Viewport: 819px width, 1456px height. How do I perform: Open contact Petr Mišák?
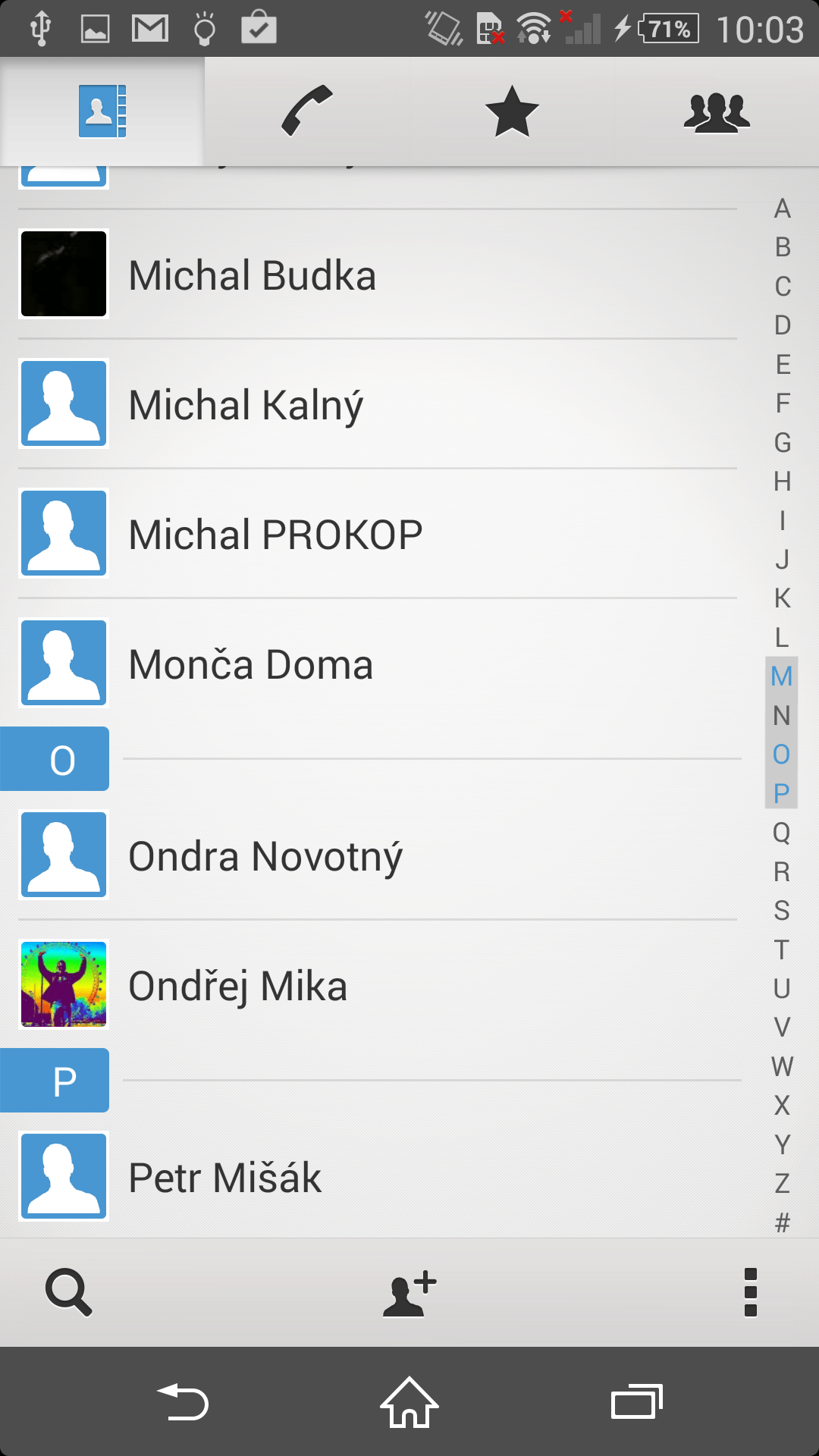point(378,1177)
